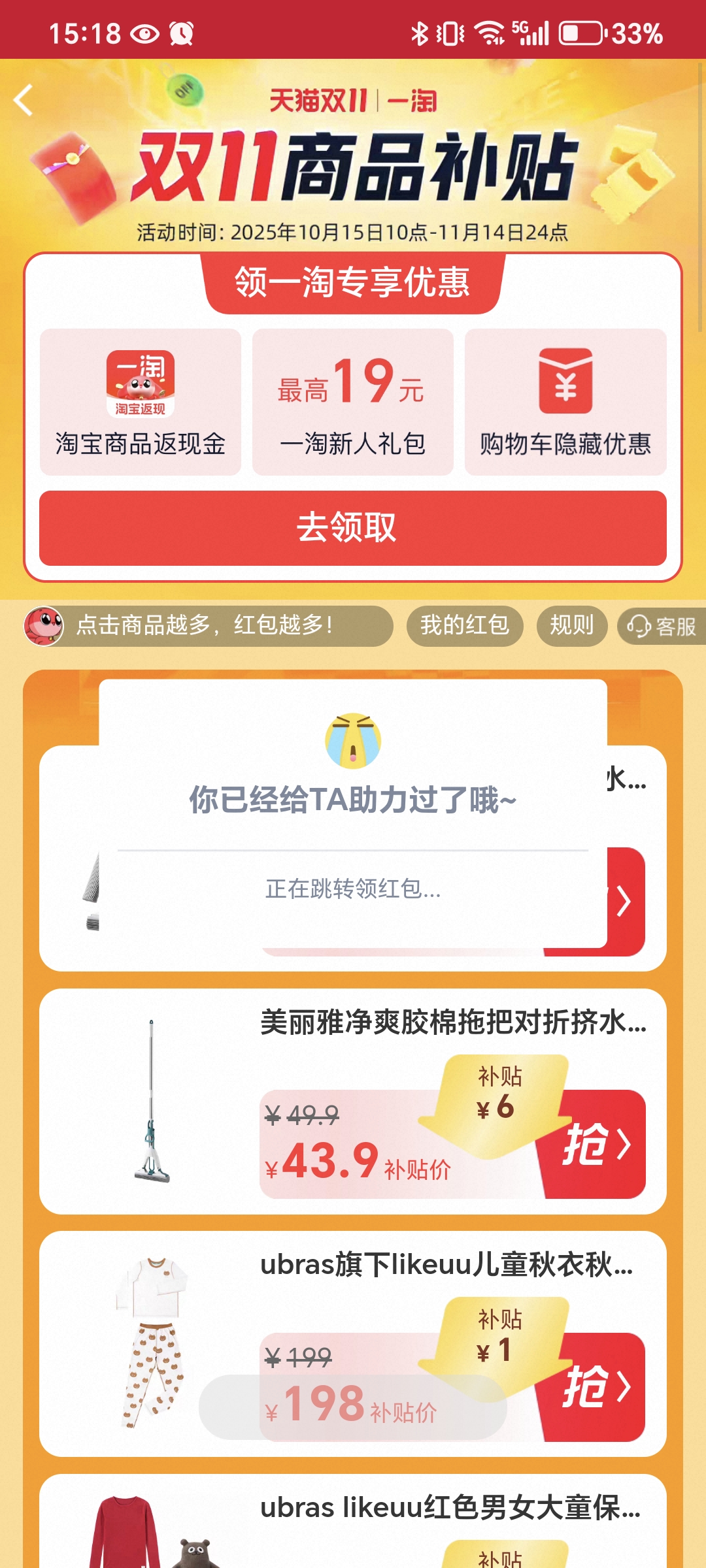View the 规则 page
This screenshot has height=1568, width=706.
point(572,625)
